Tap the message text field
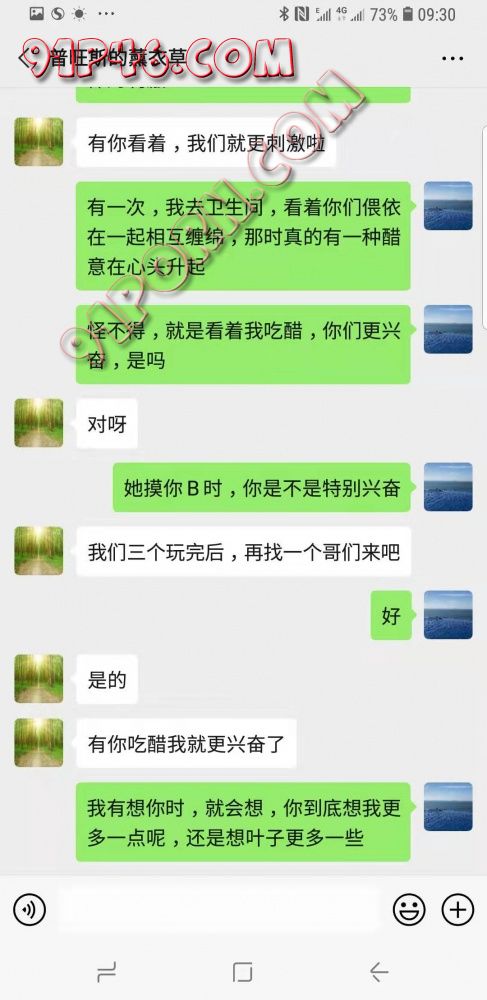 [x=219, y=909]
